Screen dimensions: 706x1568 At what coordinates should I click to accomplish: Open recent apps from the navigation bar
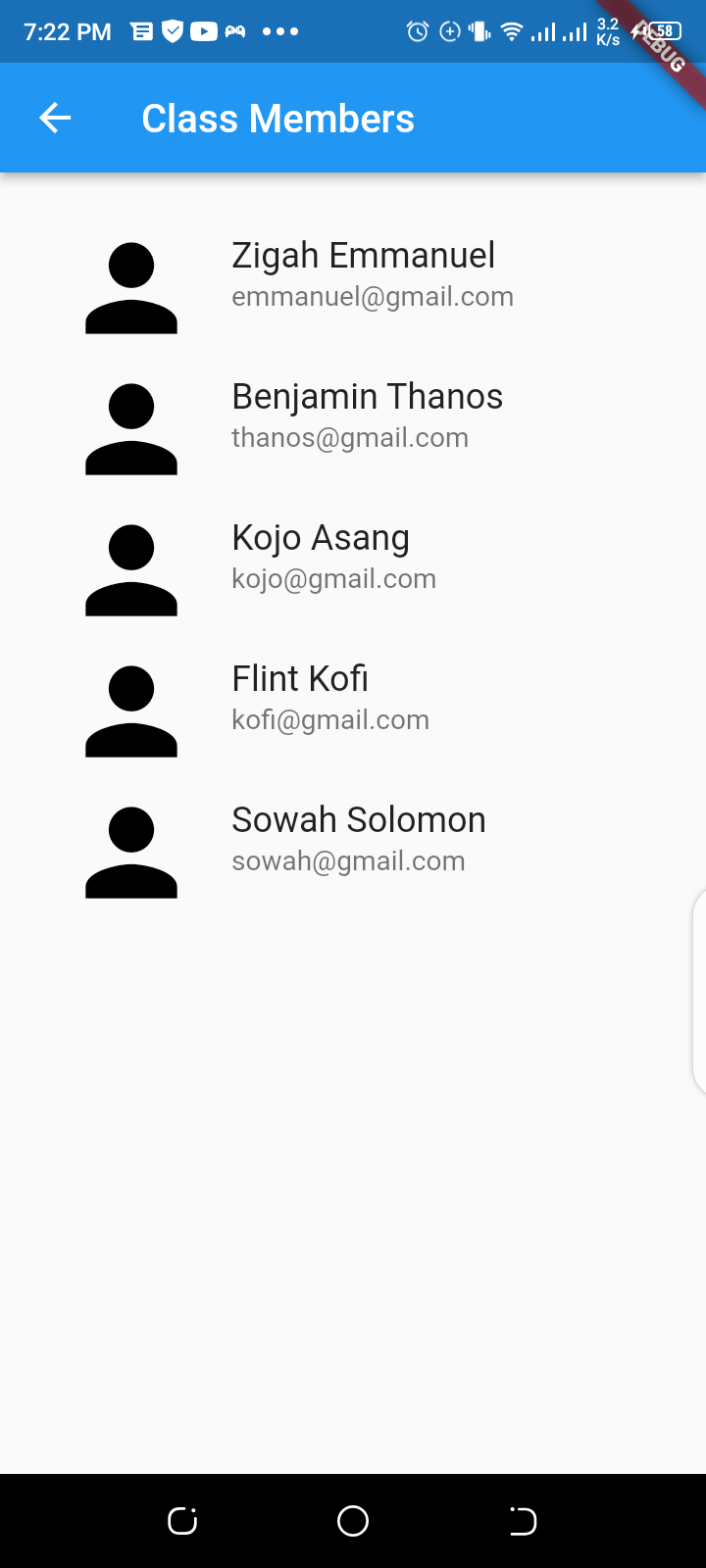(183, 1521)
